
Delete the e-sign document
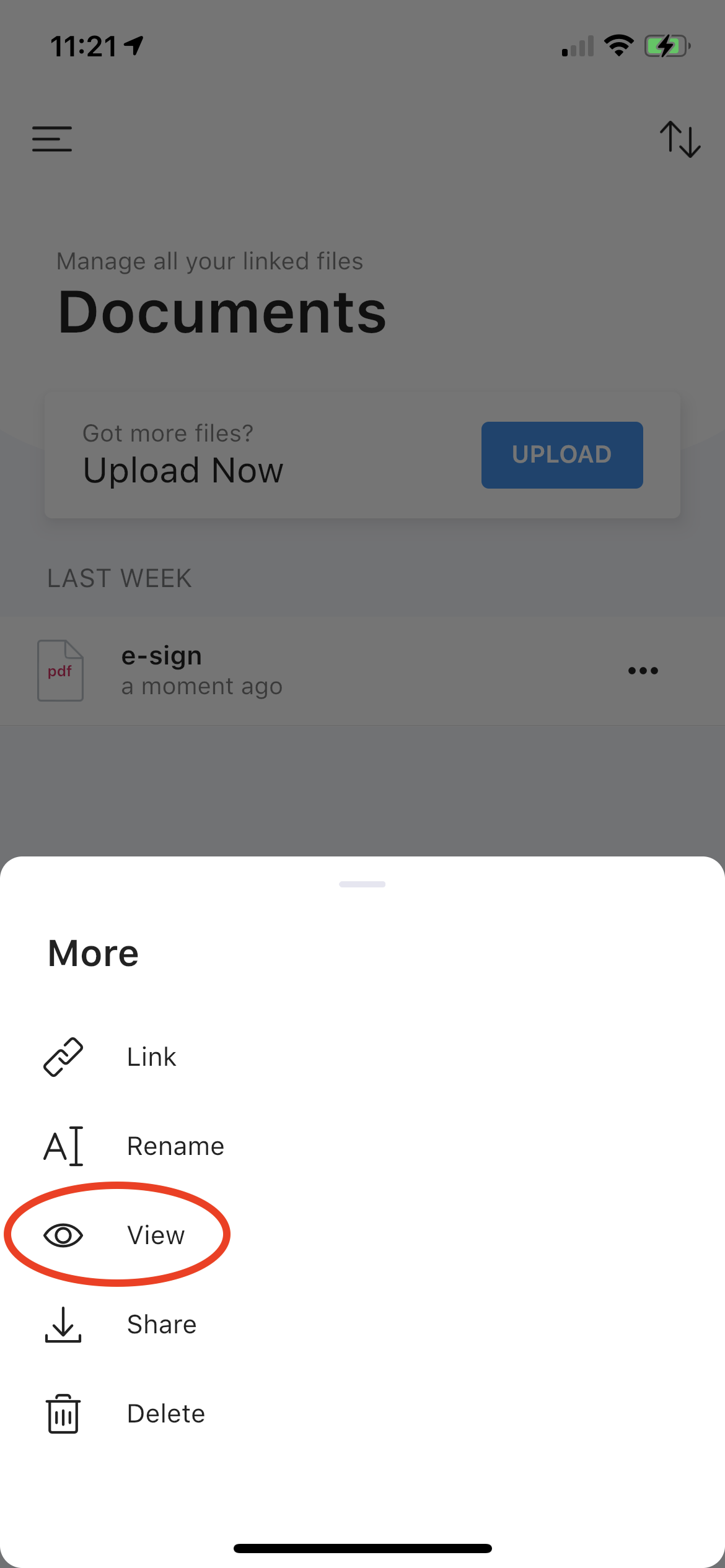coord(362,1414)
